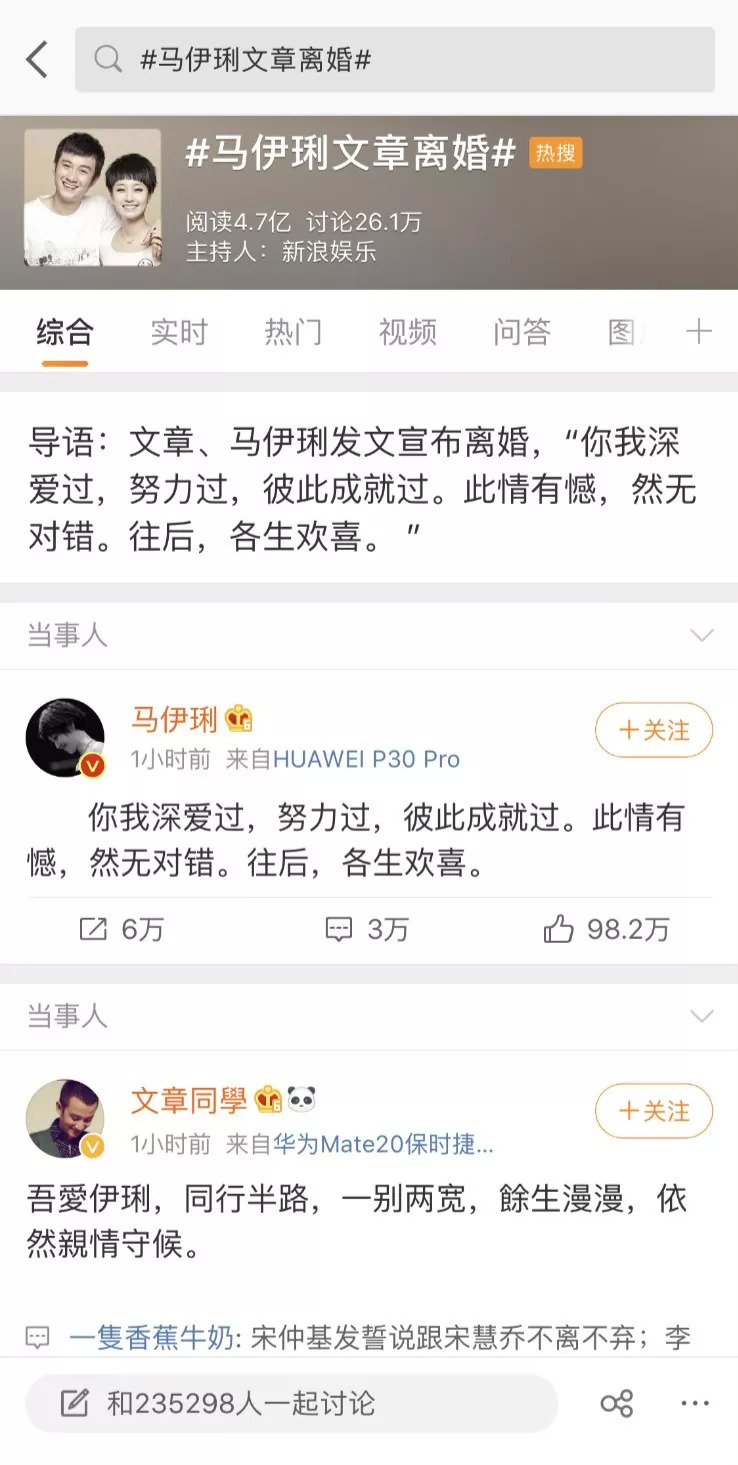Viewport: 738px width, 1465px height.
Task: Expand the chevron above 马伊琍's post
Action: 702,636
